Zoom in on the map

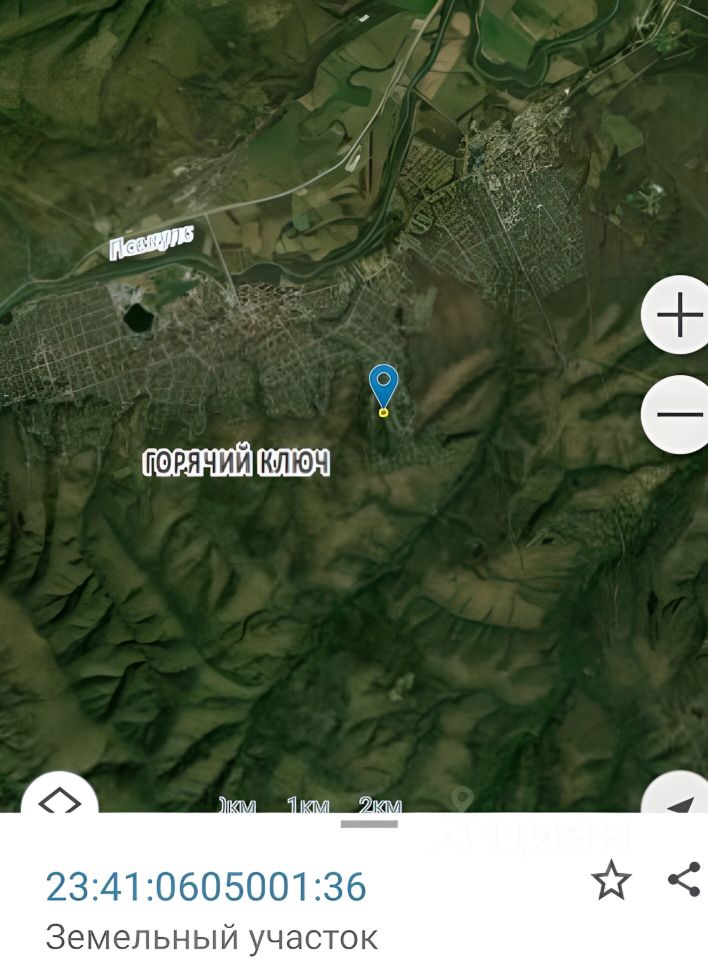[679, 316]
